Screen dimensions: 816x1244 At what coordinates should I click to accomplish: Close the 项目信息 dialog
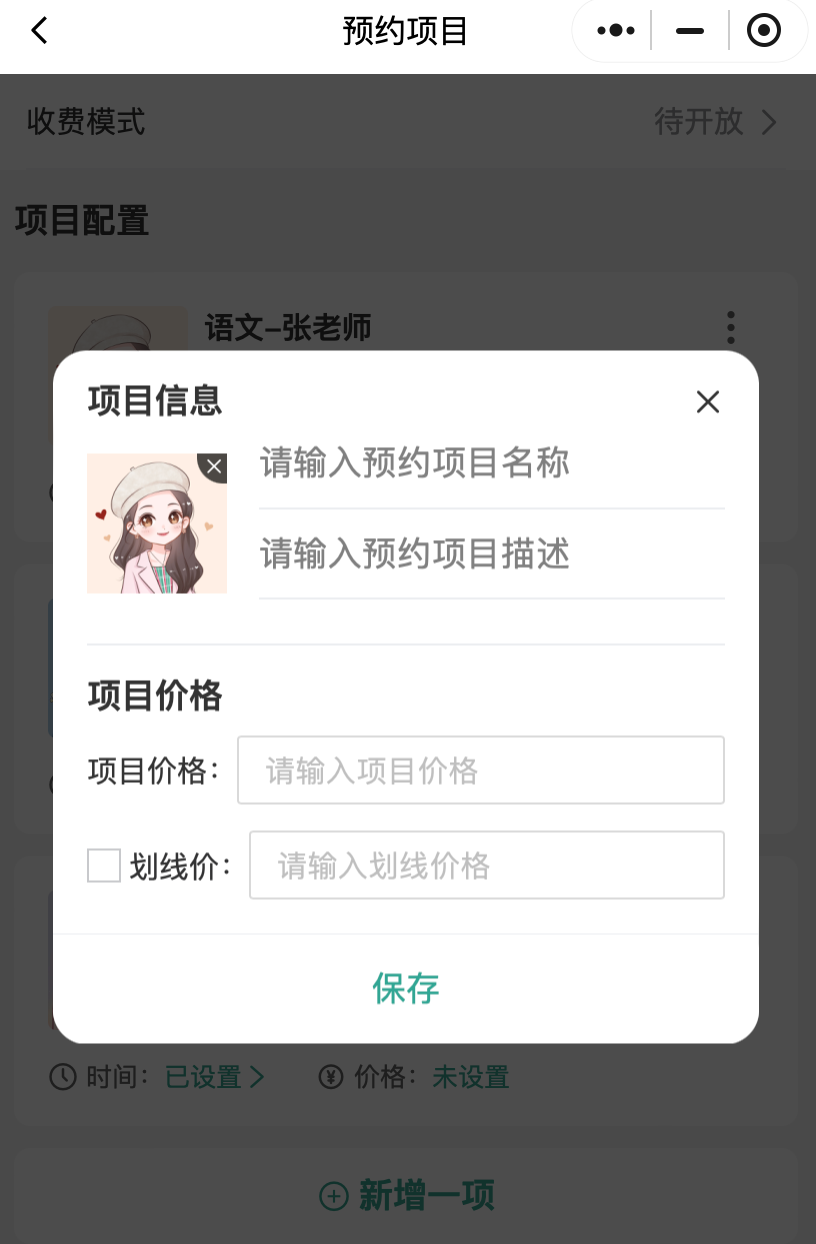[708, 402]
